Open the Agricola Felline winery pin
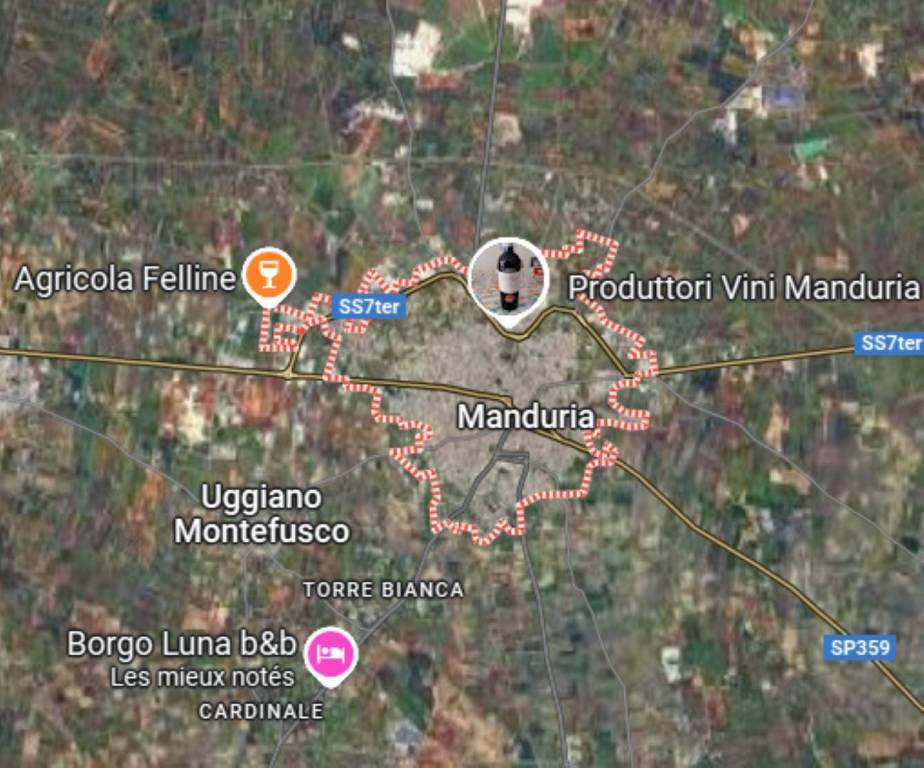 click(269, 272)
